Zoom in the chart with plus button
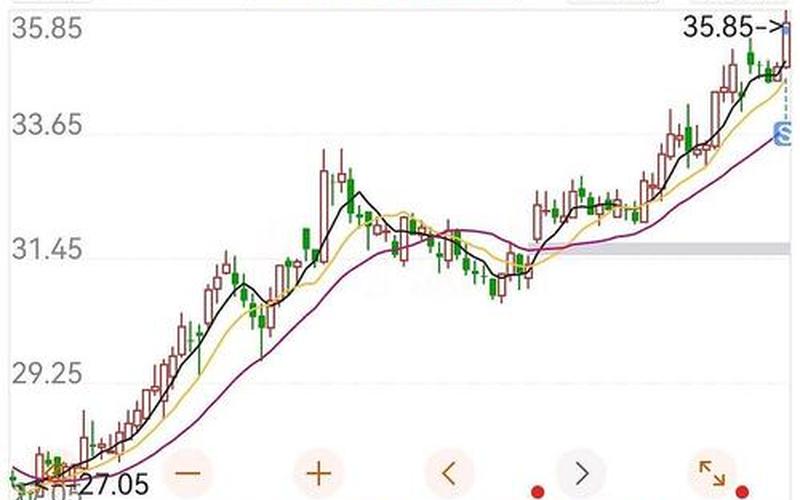This screenshot has width=800, height=500. click(x=319, y=472)
